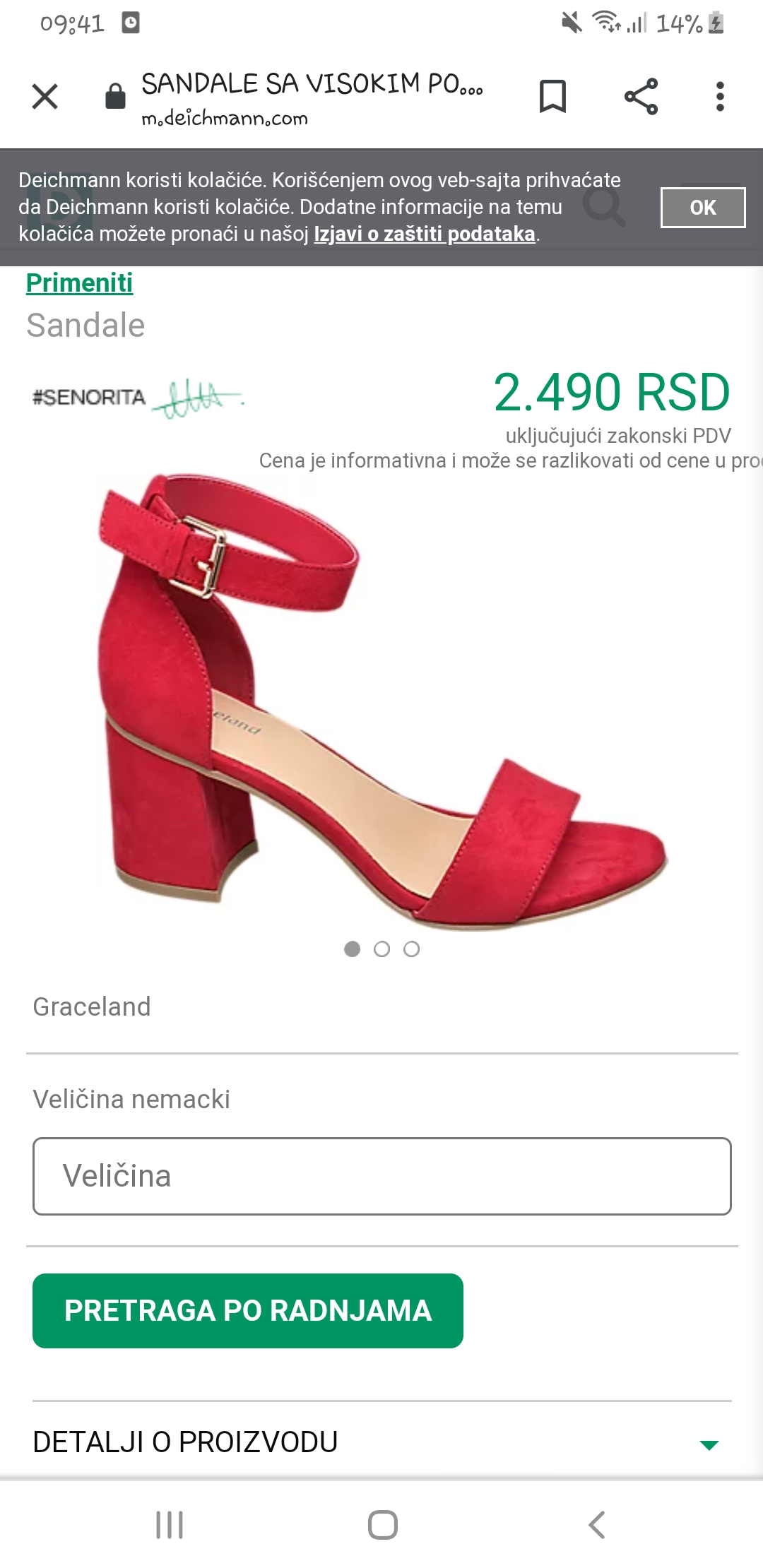The height and width of the screenshot is (1568, 763).
Task: Open the Izjavi o zaštiti podataka link
Action: tap(425, 234)
